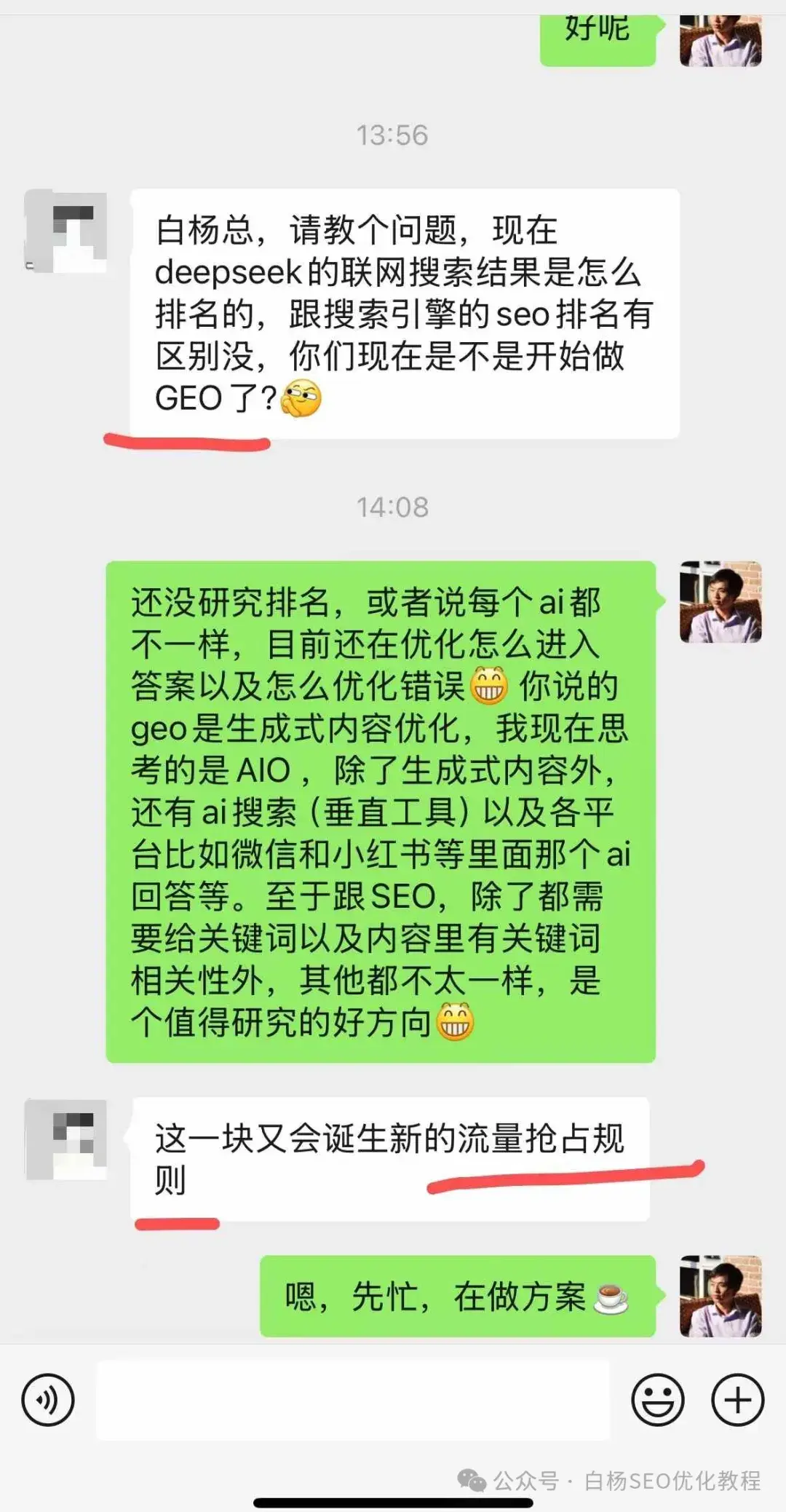
Task: Open contact avatar beside the 流量抢占规则 message
Action: click(x=66, y=1139)
